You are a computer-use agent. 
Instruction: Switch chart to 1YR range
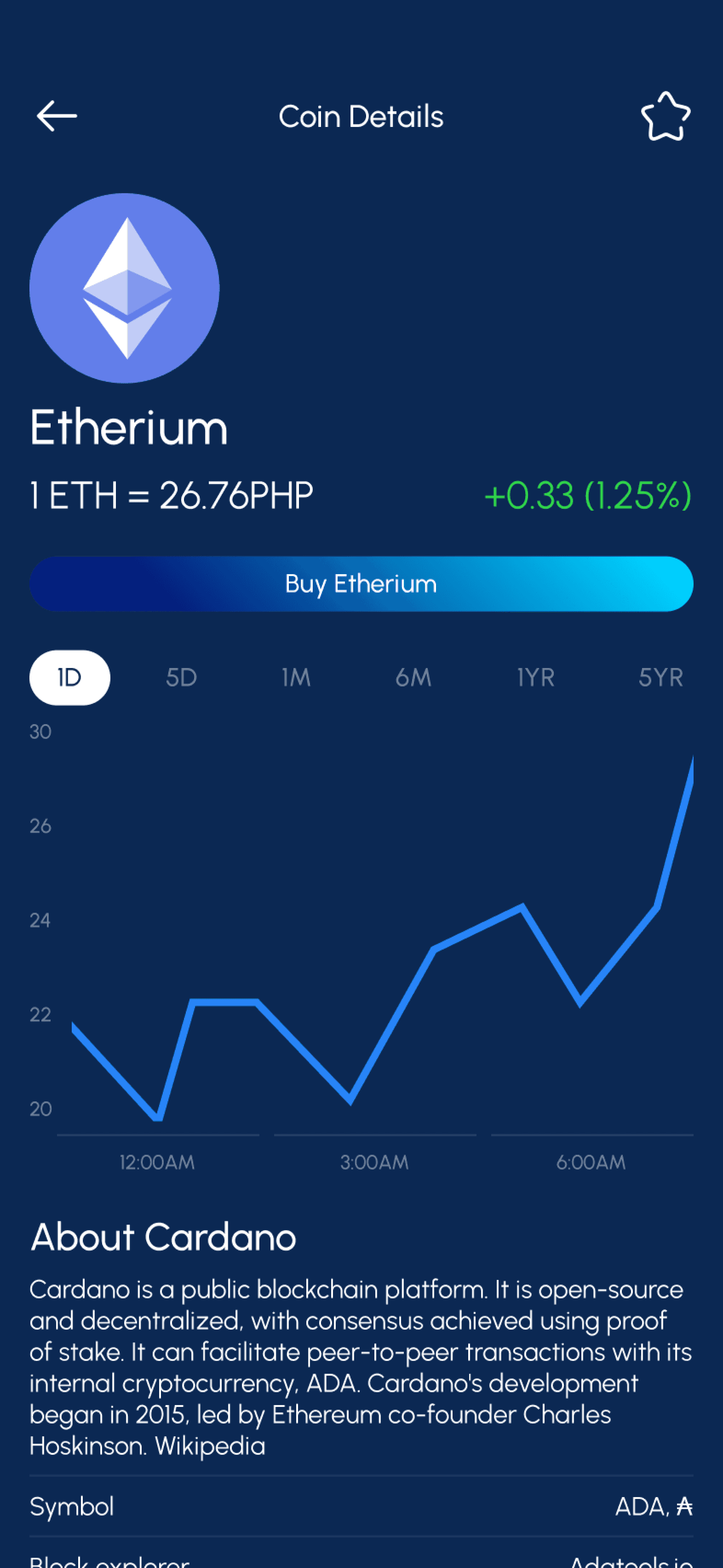coord(535,677)
